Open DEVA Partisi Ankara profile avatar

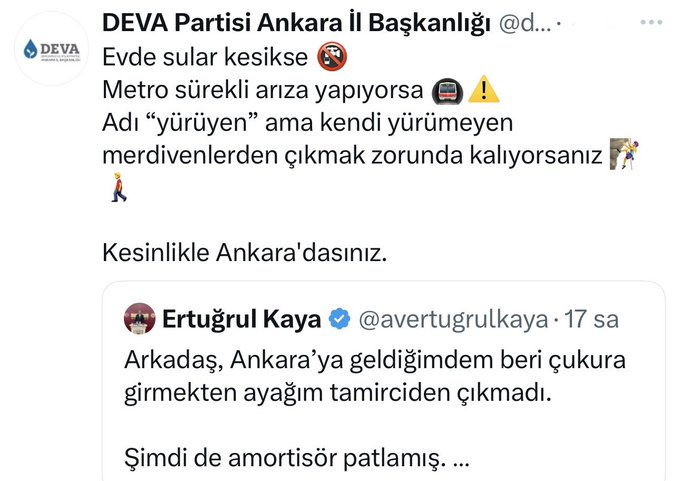[x=53, y=48]
